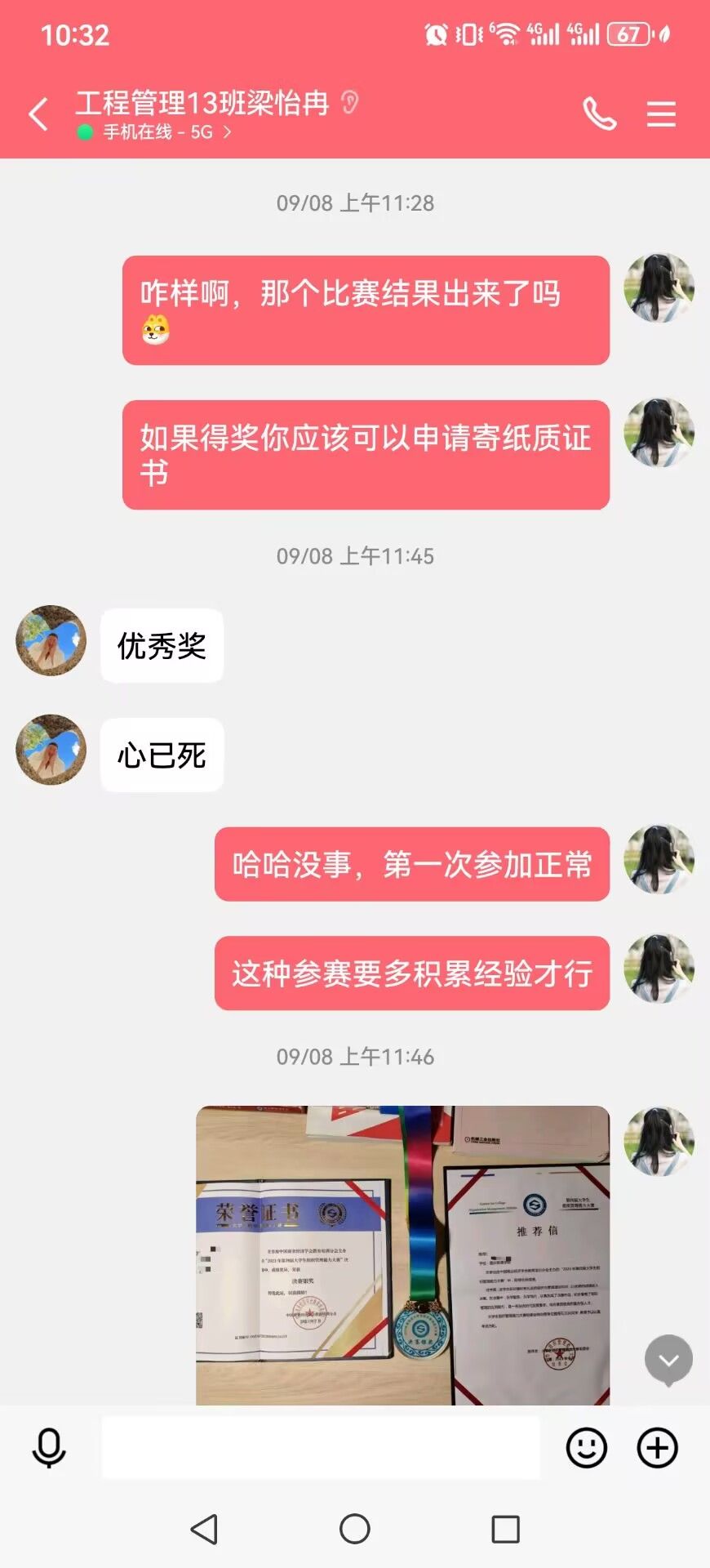Open the certificate photo message
Screen dimensions: 710x1568
coord(402,1254)
